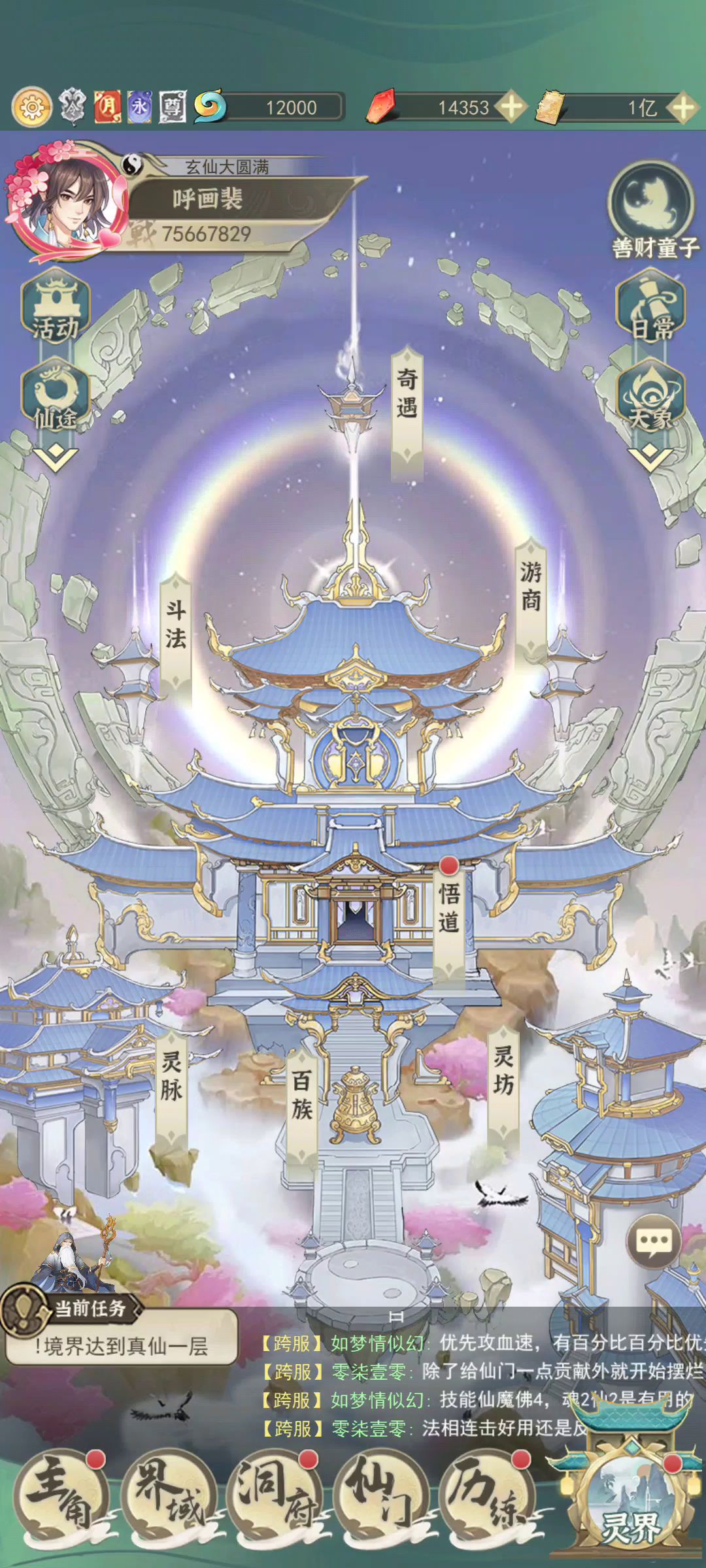Open the settings gear icon
The image size is (706, 1568).
point(31,106)
